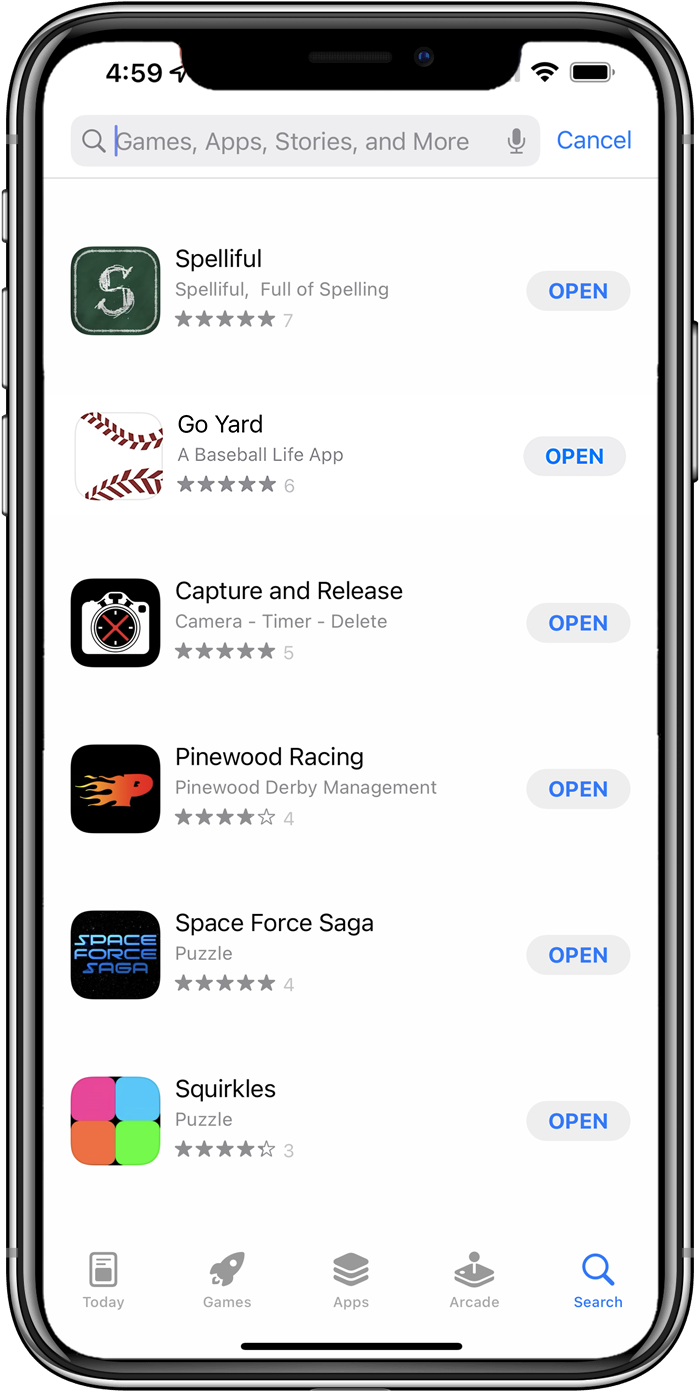Start voice dictation with the microphone
Image resolution: width=700 pixels, height=1392 pixels.
516,141
